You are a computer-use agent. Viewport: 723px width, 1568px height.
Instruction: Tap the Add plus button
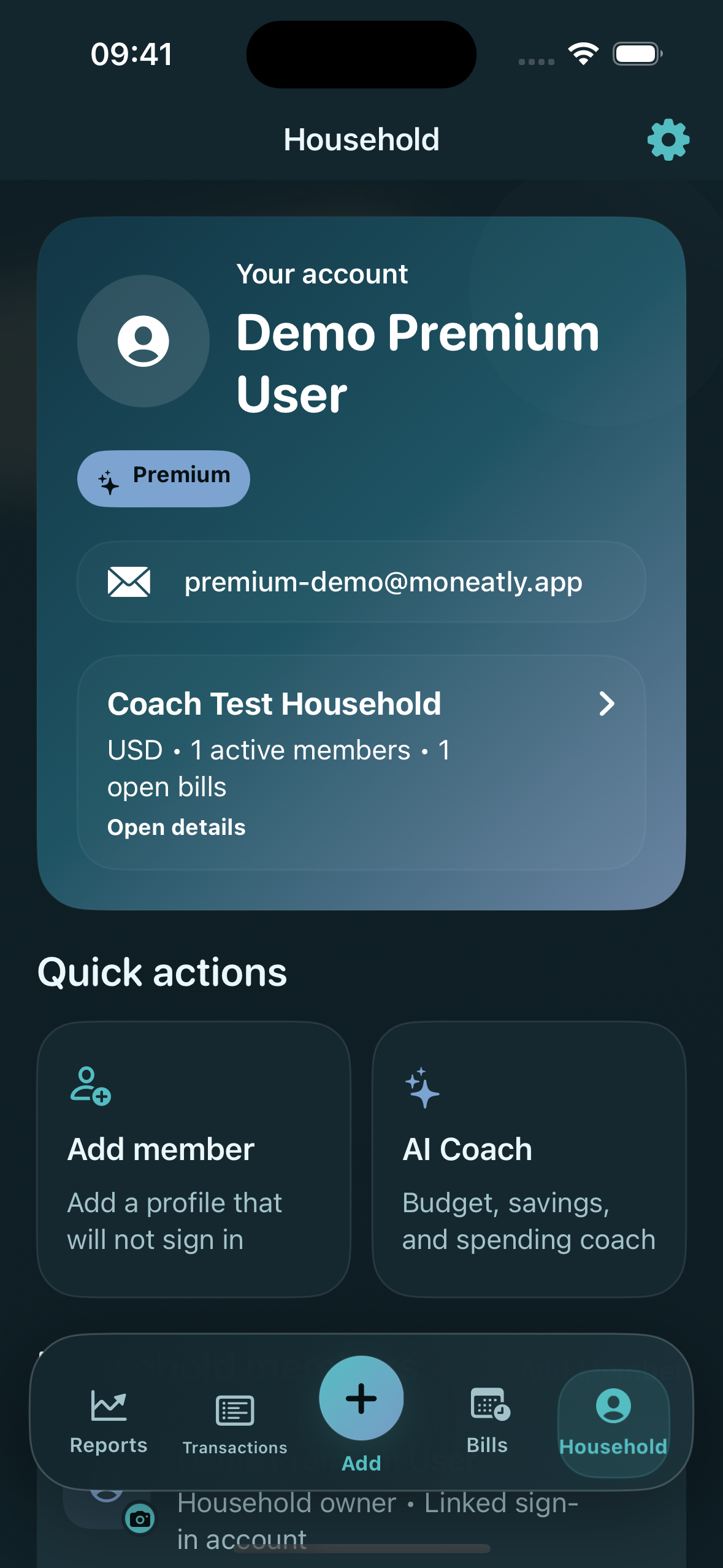(361, 1398)
